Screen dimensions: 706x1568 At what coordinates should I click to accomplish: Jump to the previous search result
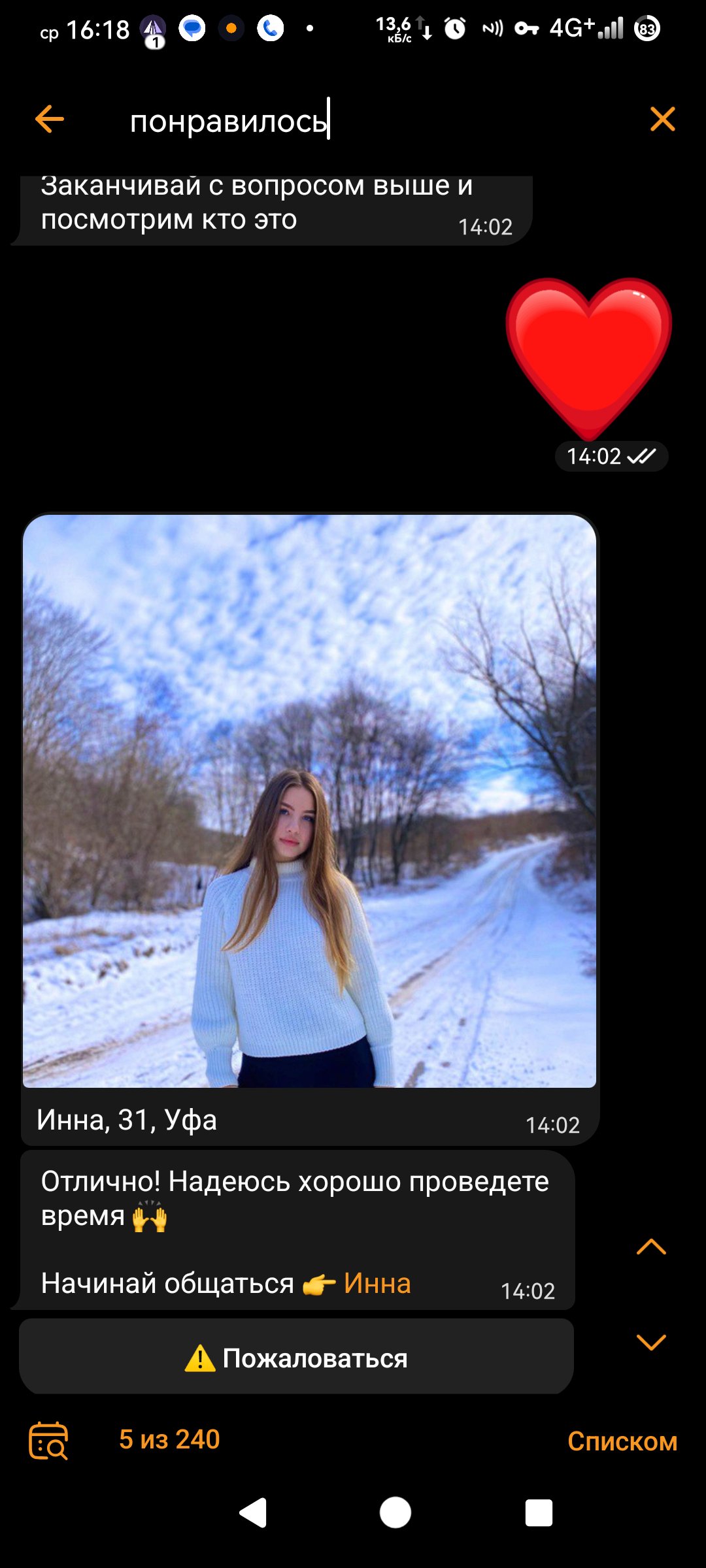click(651, 1247)
